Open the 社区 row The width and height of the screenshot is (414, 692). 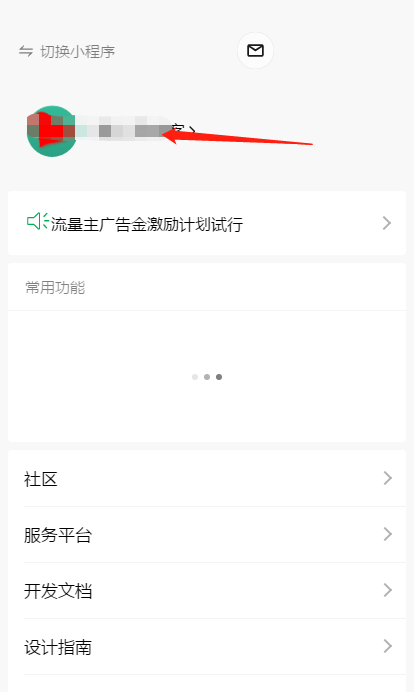(x=207, y=478)
